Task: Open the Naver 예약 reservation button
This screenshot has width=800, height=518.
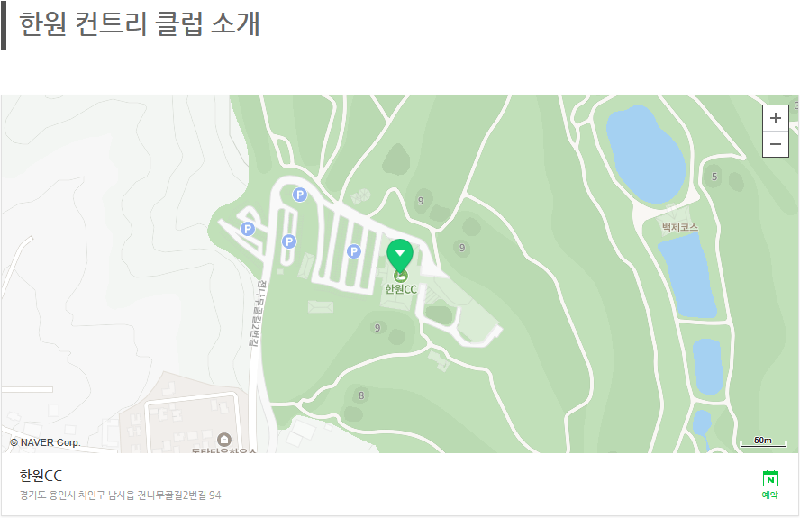Action: point(770,484)
